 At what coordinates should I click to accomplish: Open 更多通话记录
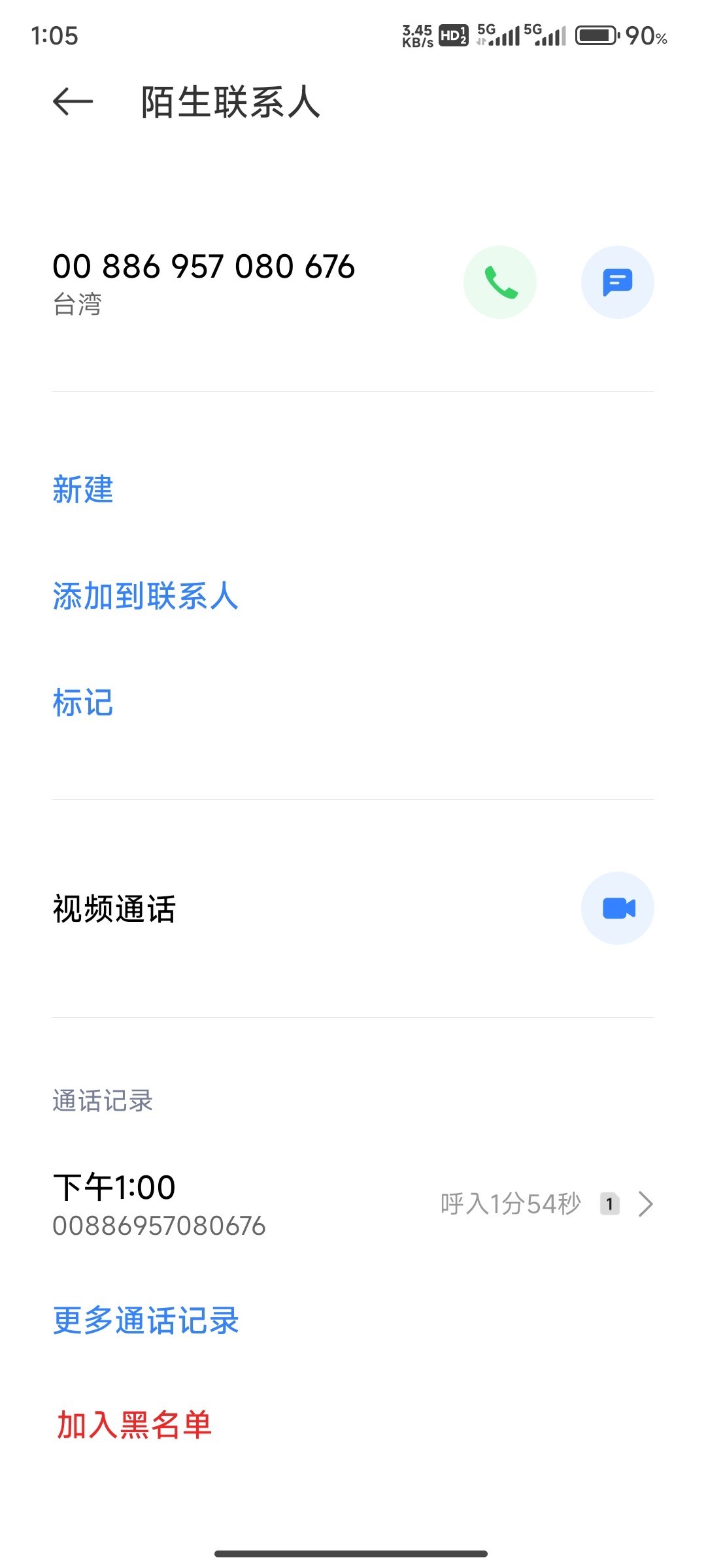(146, 1320)
